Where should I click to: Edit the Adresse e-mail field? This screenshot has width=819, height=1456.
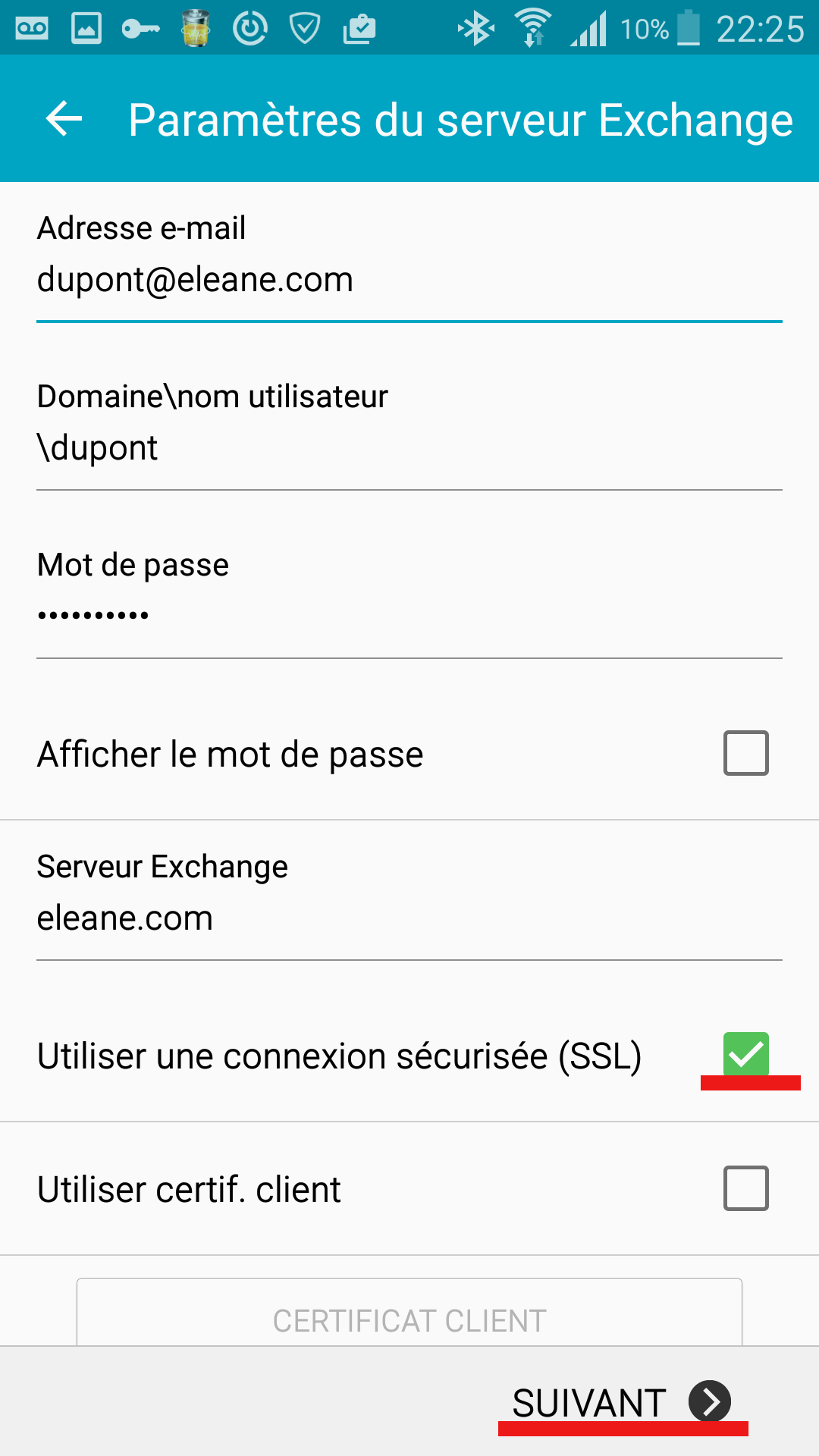point(409,281)
